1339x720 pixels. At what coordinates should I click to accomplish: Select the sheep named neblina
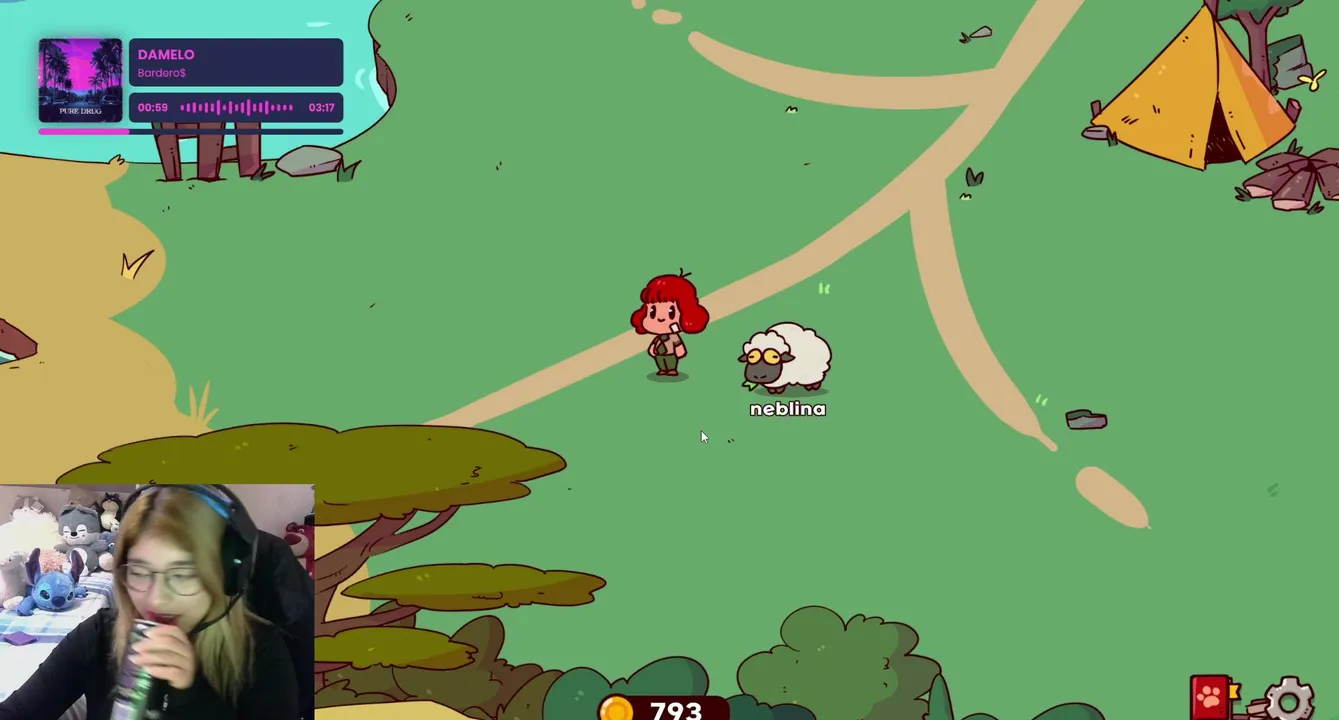pyautogui.click(x=787, y=358)
